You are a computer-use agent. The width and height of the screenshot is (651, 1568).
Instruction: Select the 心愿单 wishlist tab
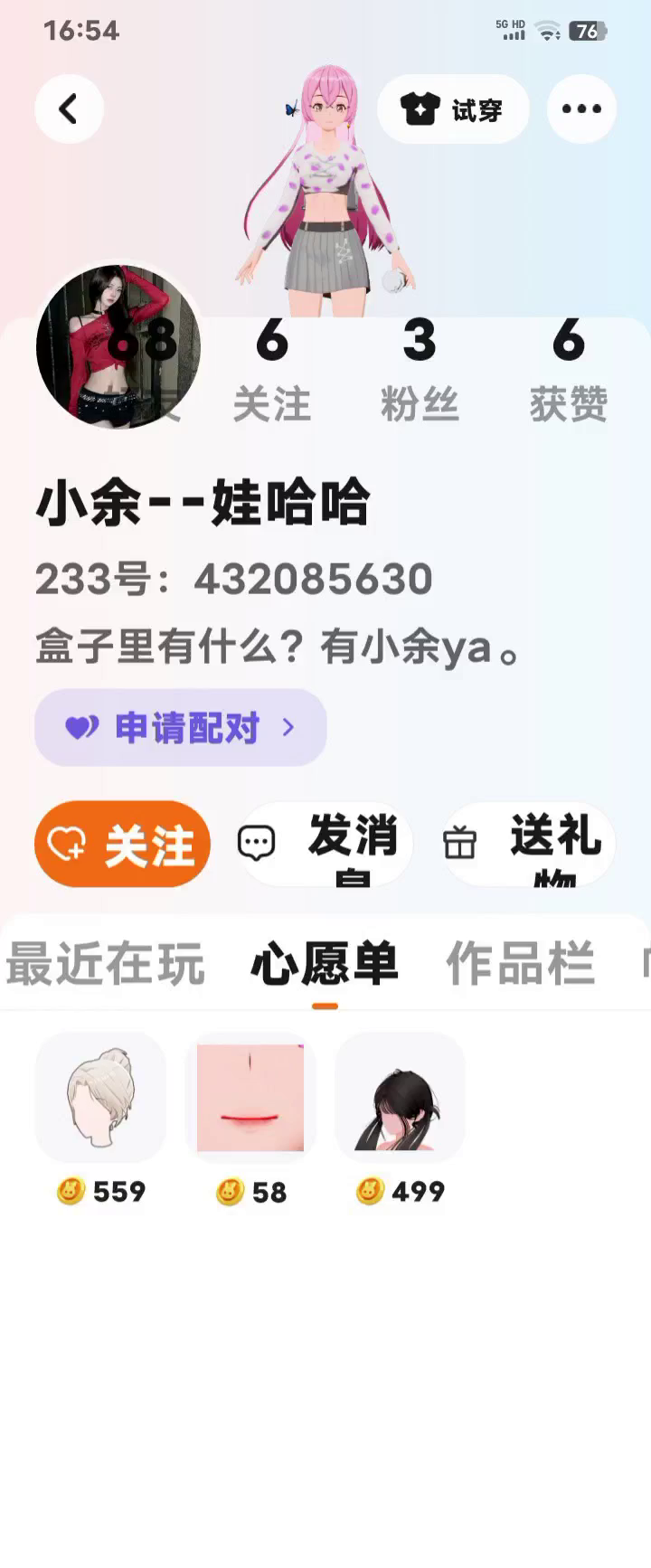(325, 964)
